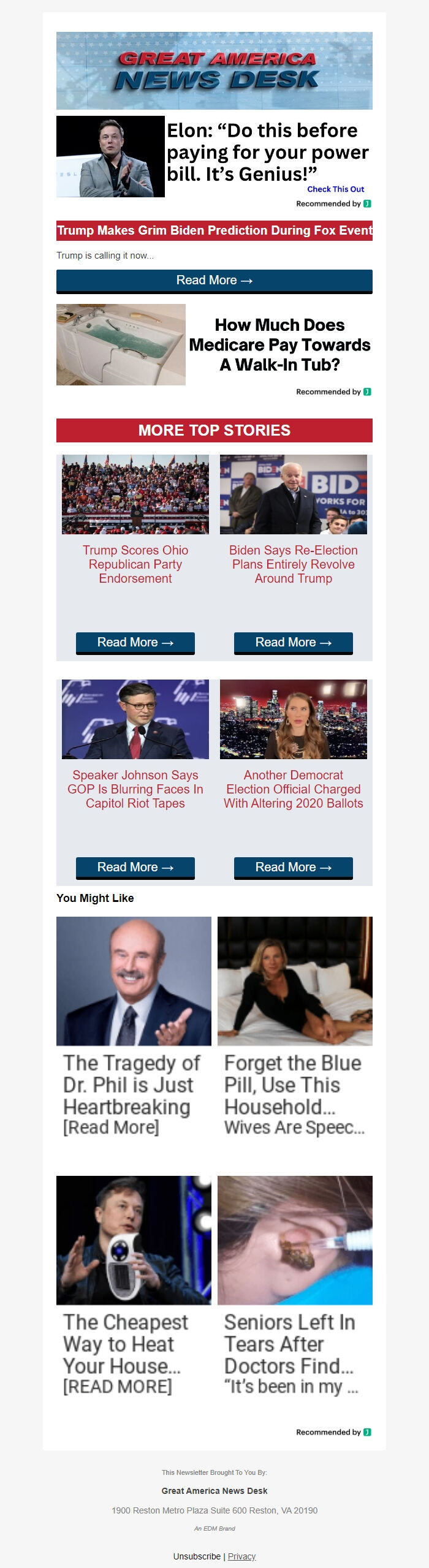
Task: Open Speaker Johnson Blurring Faces headline
Action: coord(135,789)
